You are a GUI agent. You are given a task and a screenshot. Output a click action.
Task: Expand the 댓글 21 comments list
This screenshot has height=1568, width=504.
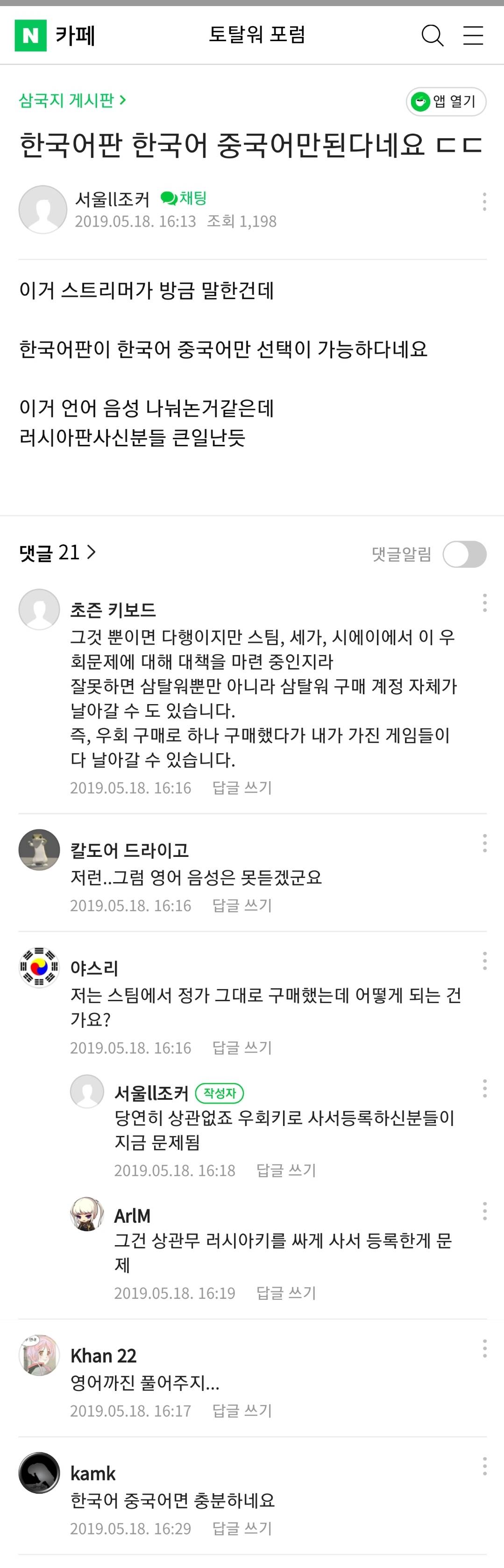click(x=57, y=553)
